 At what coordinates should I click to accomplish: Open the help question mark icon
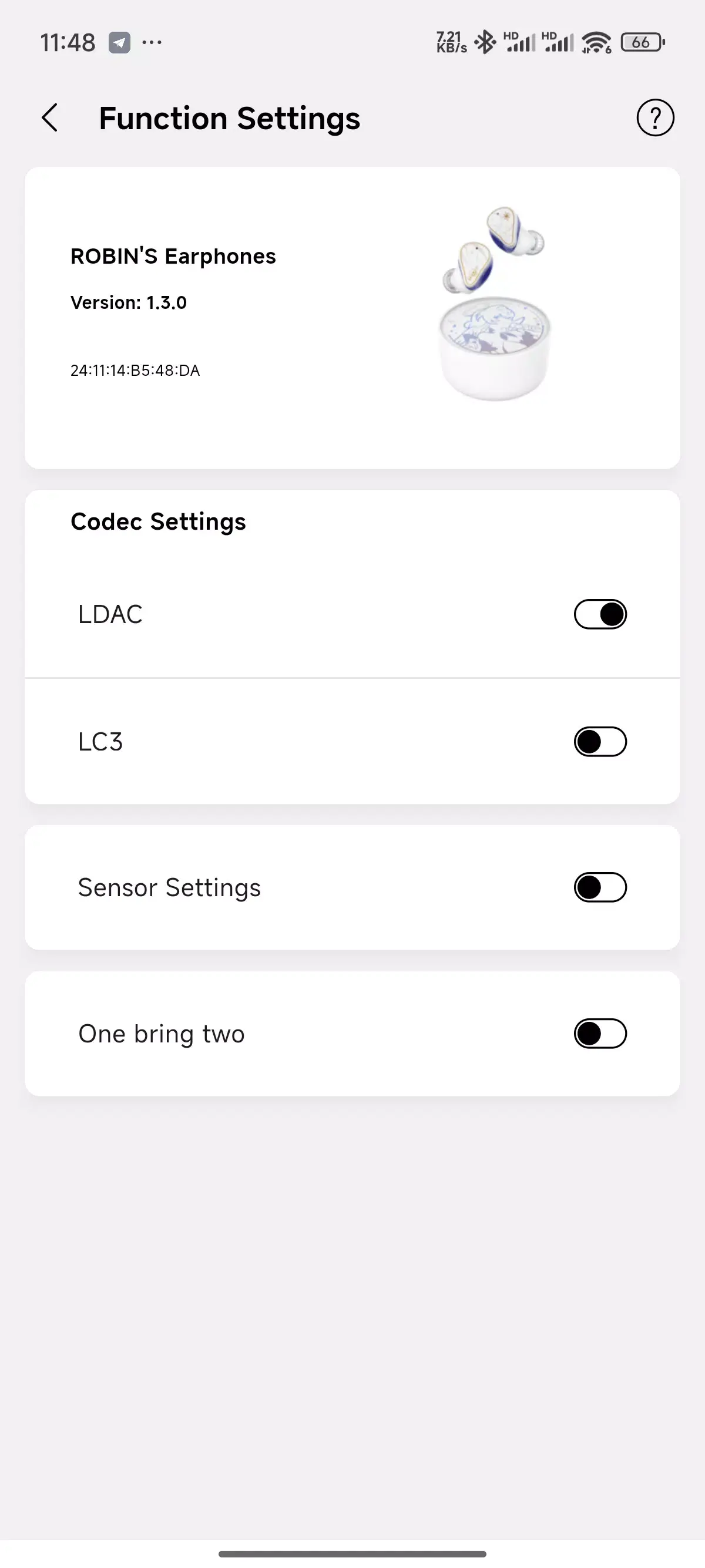tap(654, 117)
